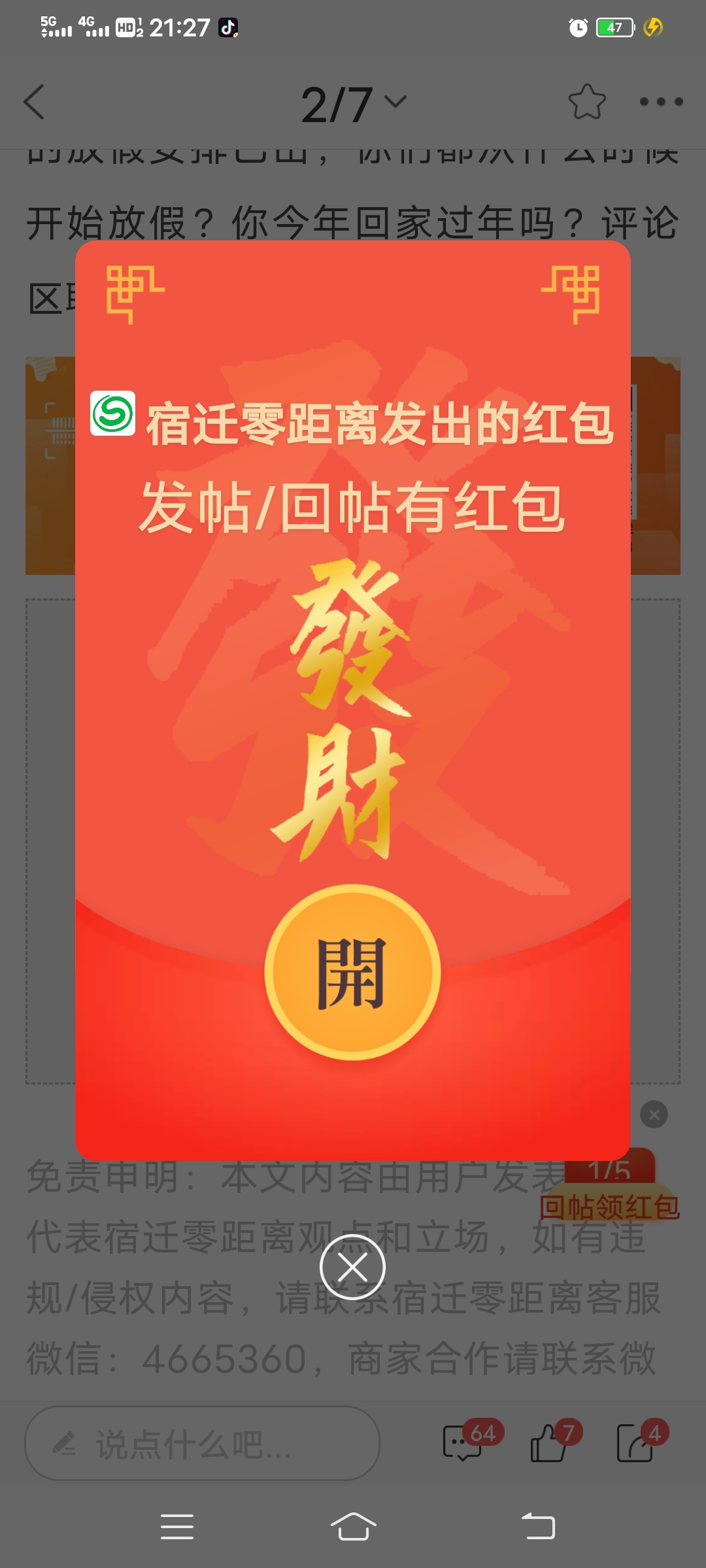Image resolution: width=706 pixels, height=1568 pixels.
Task: Favorite this post with the star icon
Action: (x=586, y=102)
